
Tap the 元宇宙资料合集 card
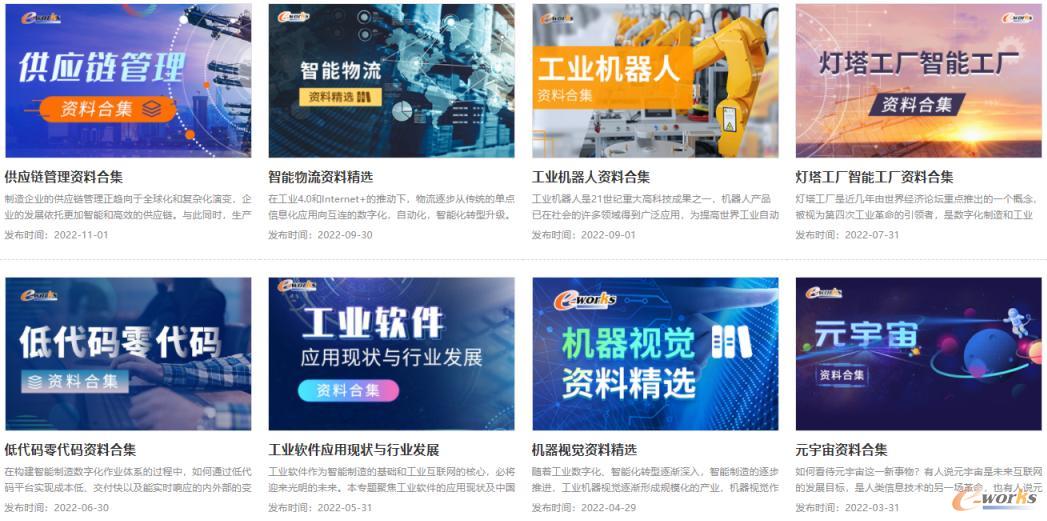point(918,354)
